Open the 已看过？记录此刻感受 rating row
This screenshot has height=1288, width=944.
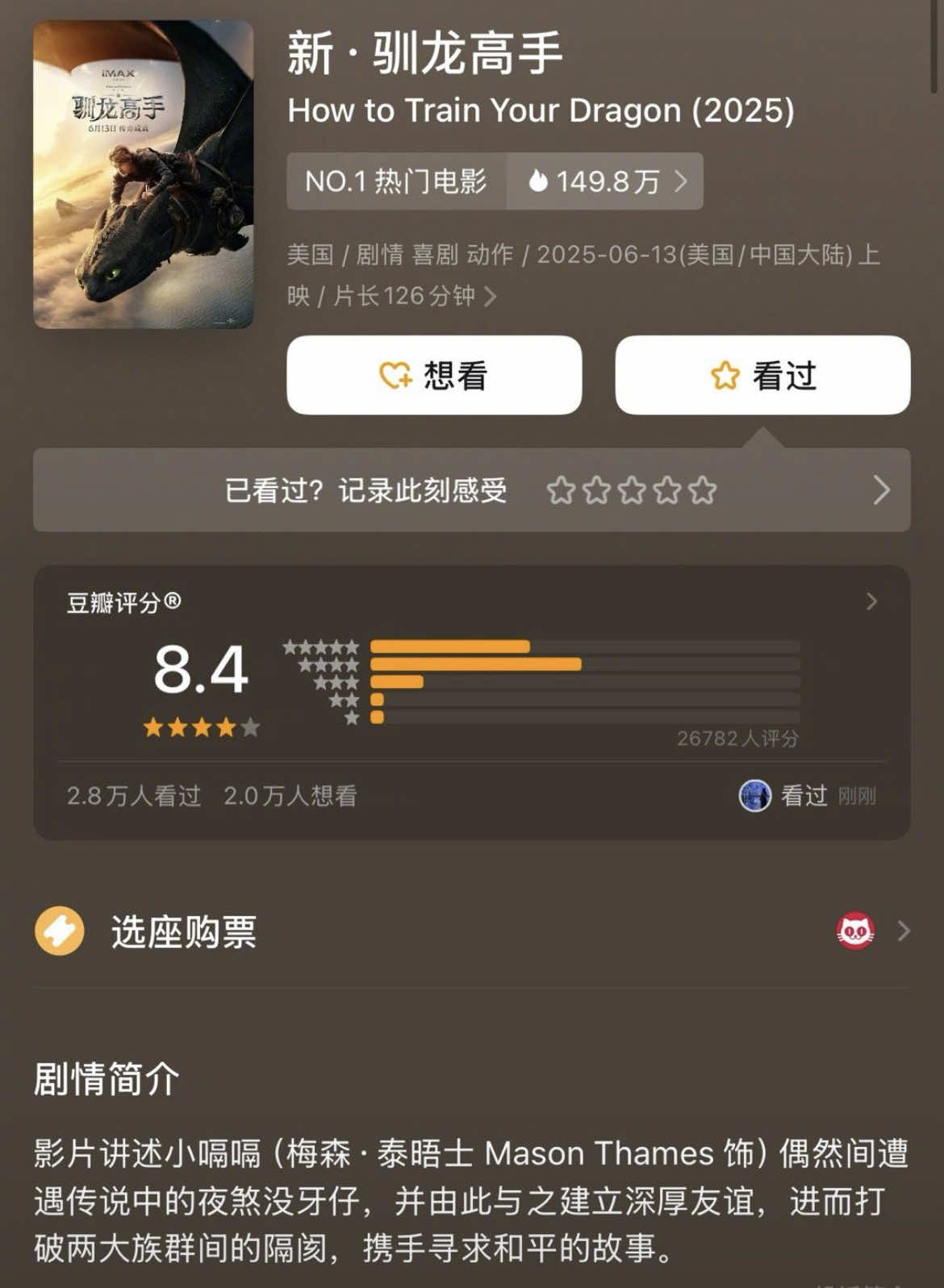click(x=471, y=490)
